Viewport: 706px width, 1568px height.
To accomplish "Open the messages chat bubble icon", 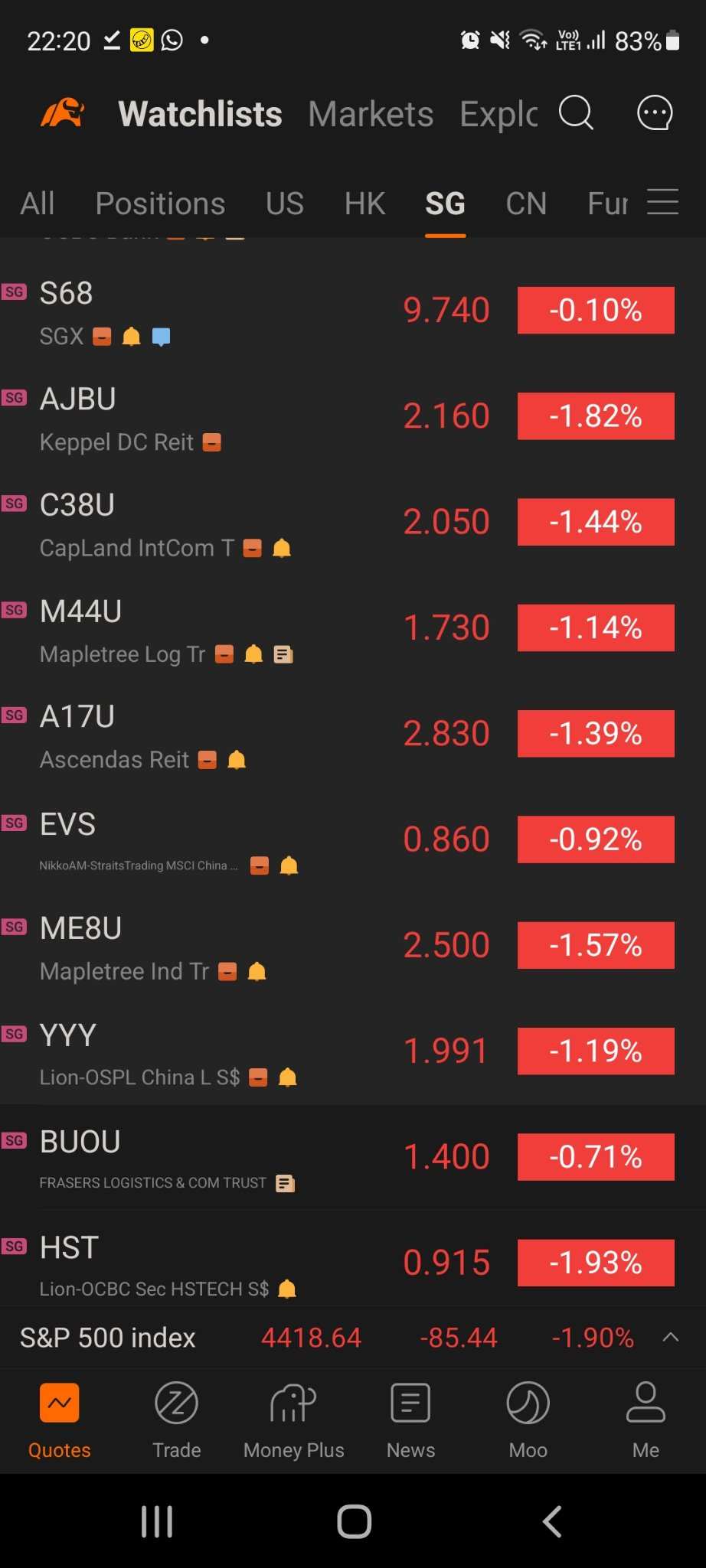I will click(x=655, y=113).
